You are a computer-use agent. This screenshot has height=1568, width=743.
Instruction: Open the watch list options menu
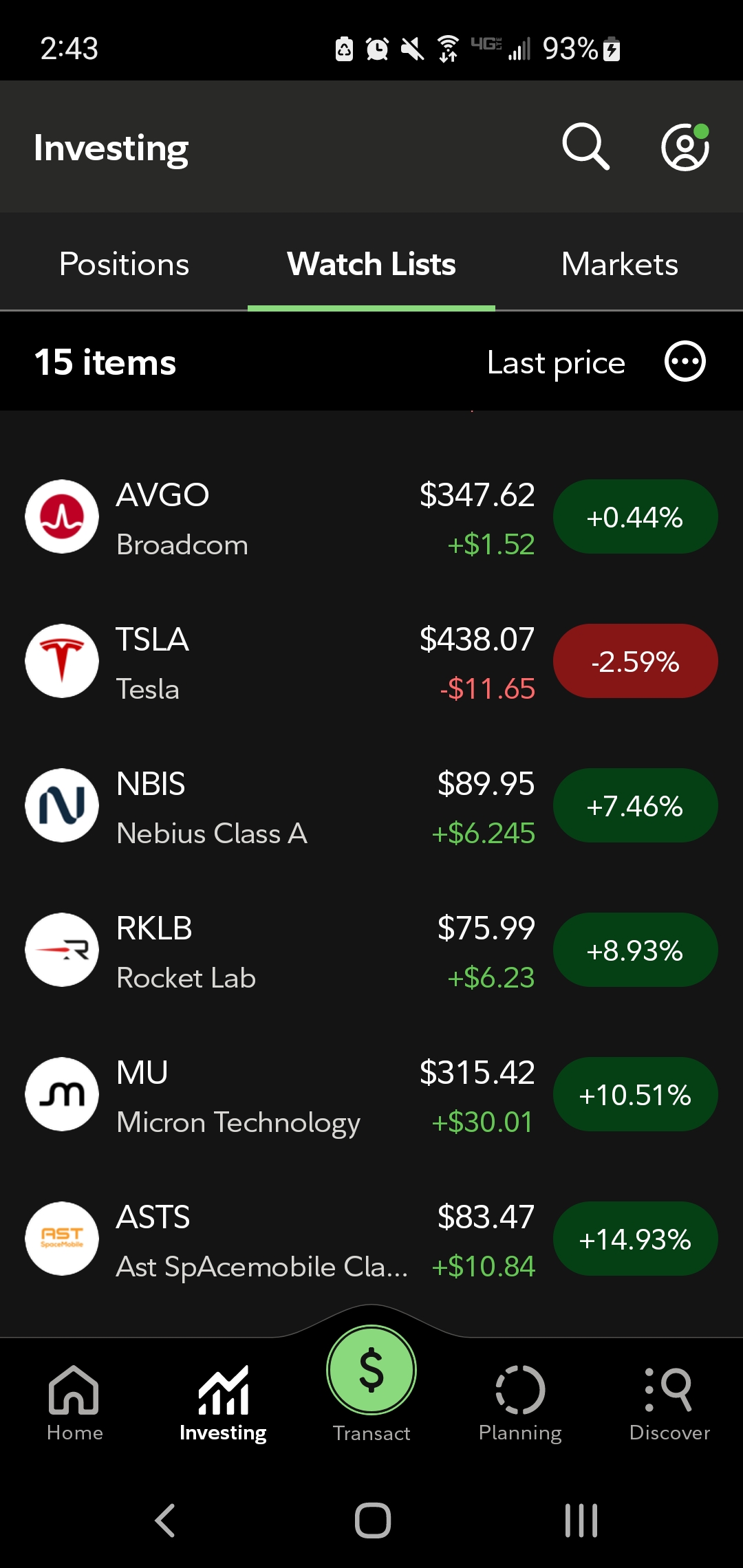tap(685, 362)
